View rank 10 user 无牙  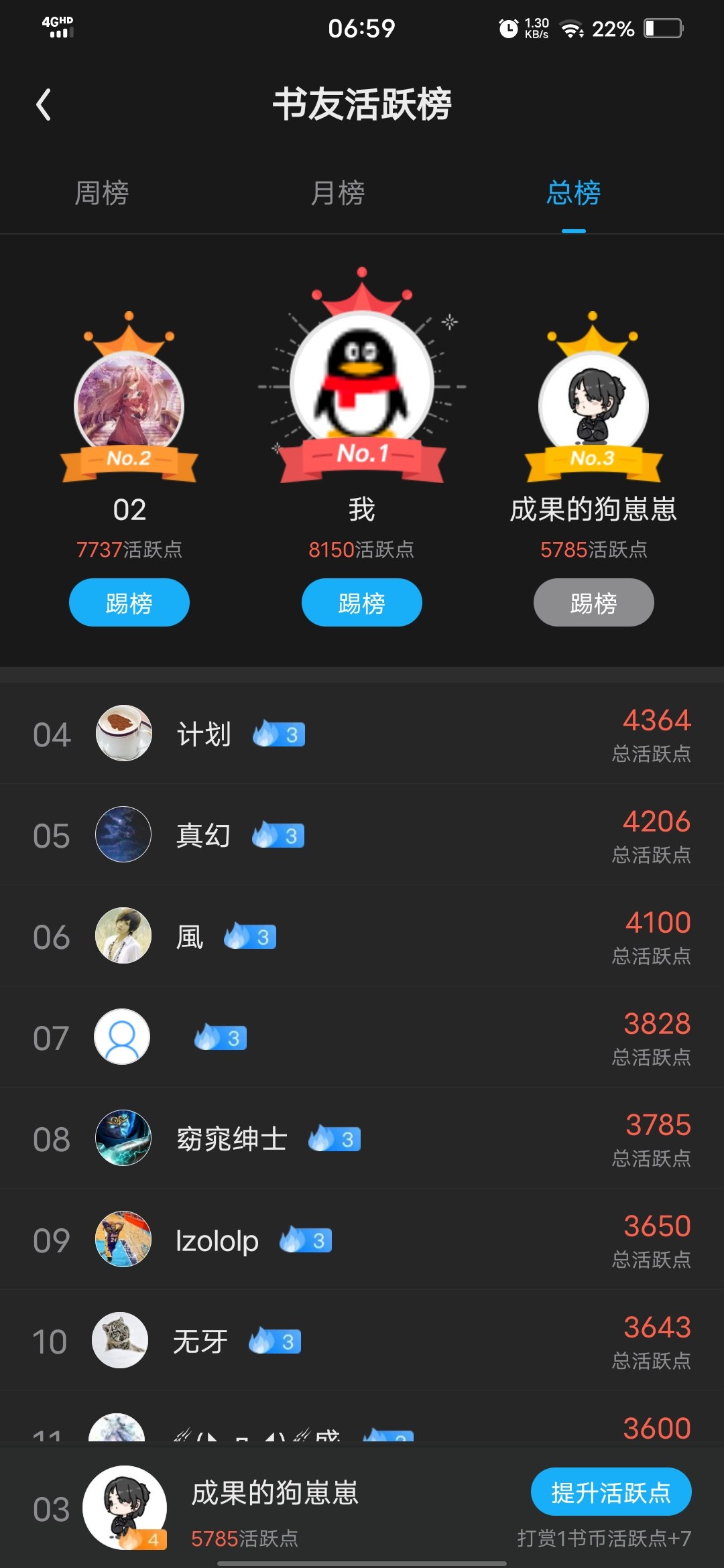coord(200,1342)
